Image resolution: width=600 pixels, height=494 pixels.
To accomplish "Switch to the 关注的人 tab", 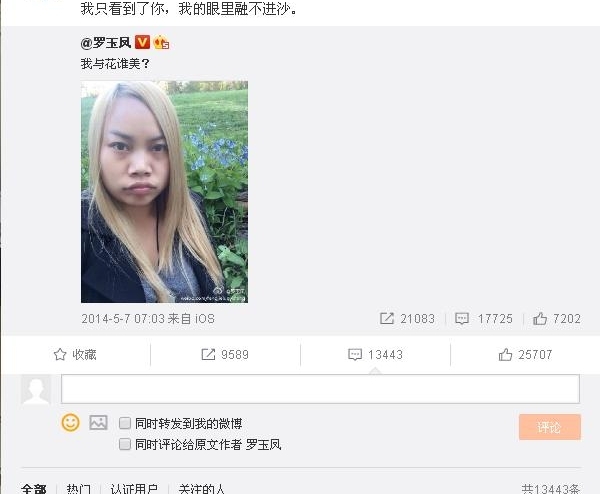I will pos(201,489).
